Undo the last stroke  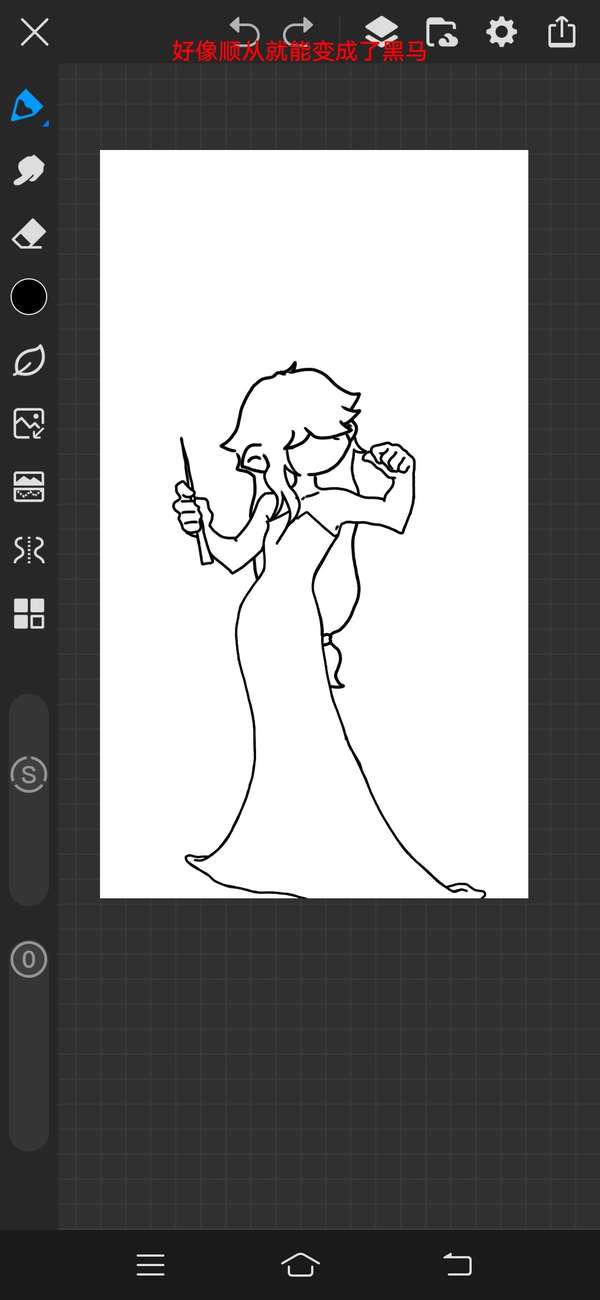pyautogui.click(x=244, y=30)
